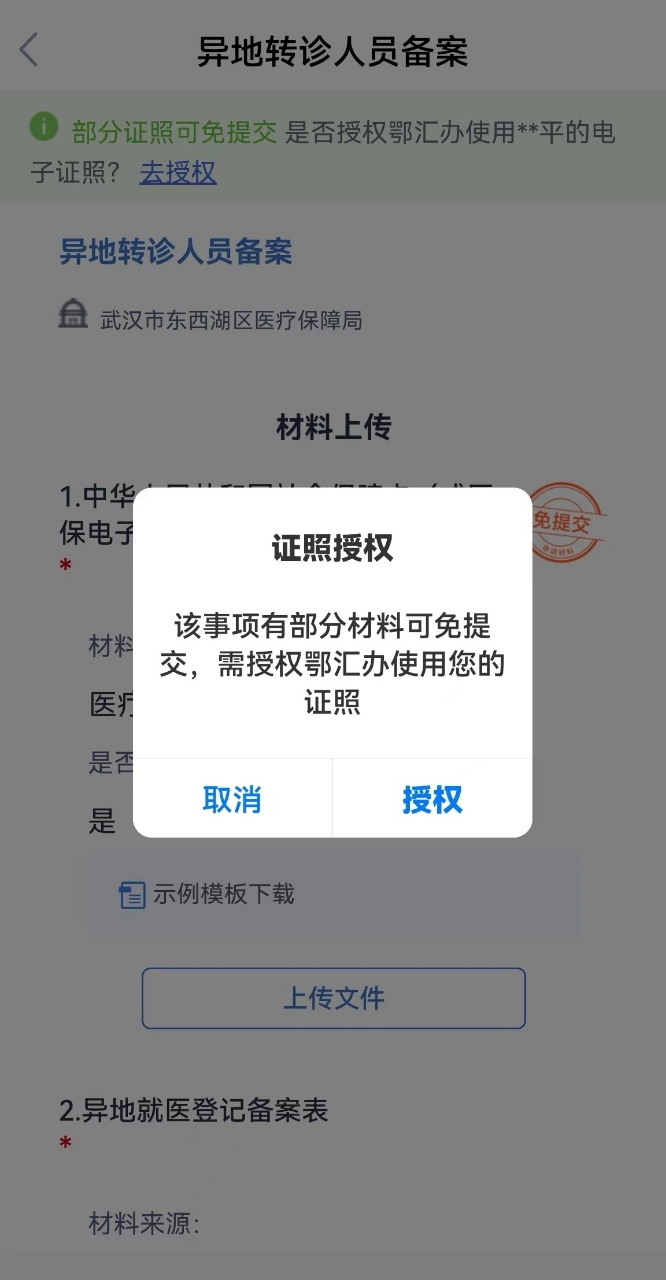Tap the 上传文件 button

(333, 998)
